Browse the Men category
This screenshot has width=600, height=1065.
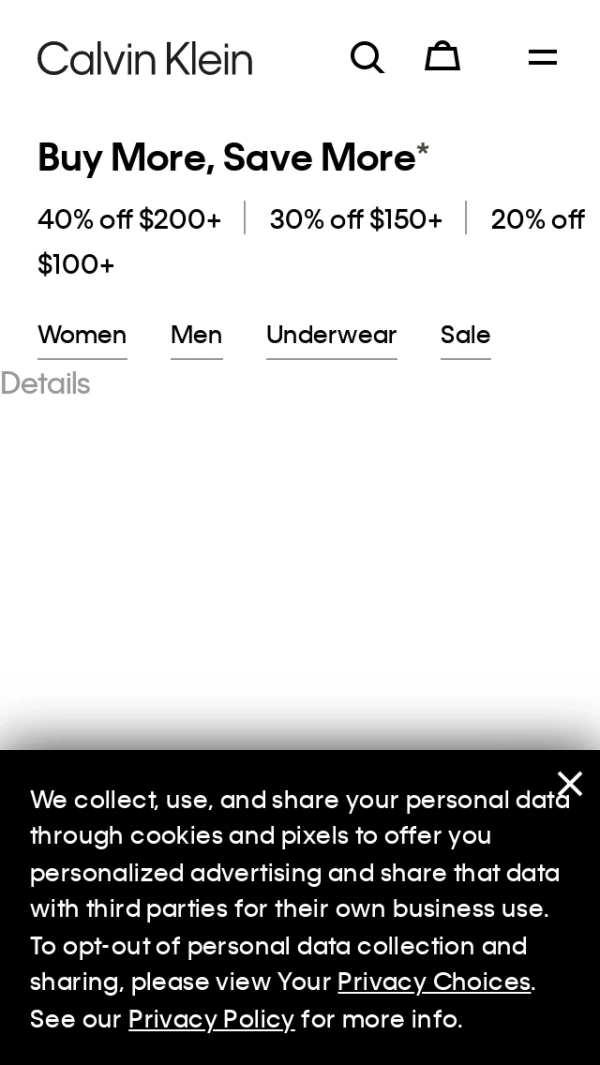click(x=196, y=335)
